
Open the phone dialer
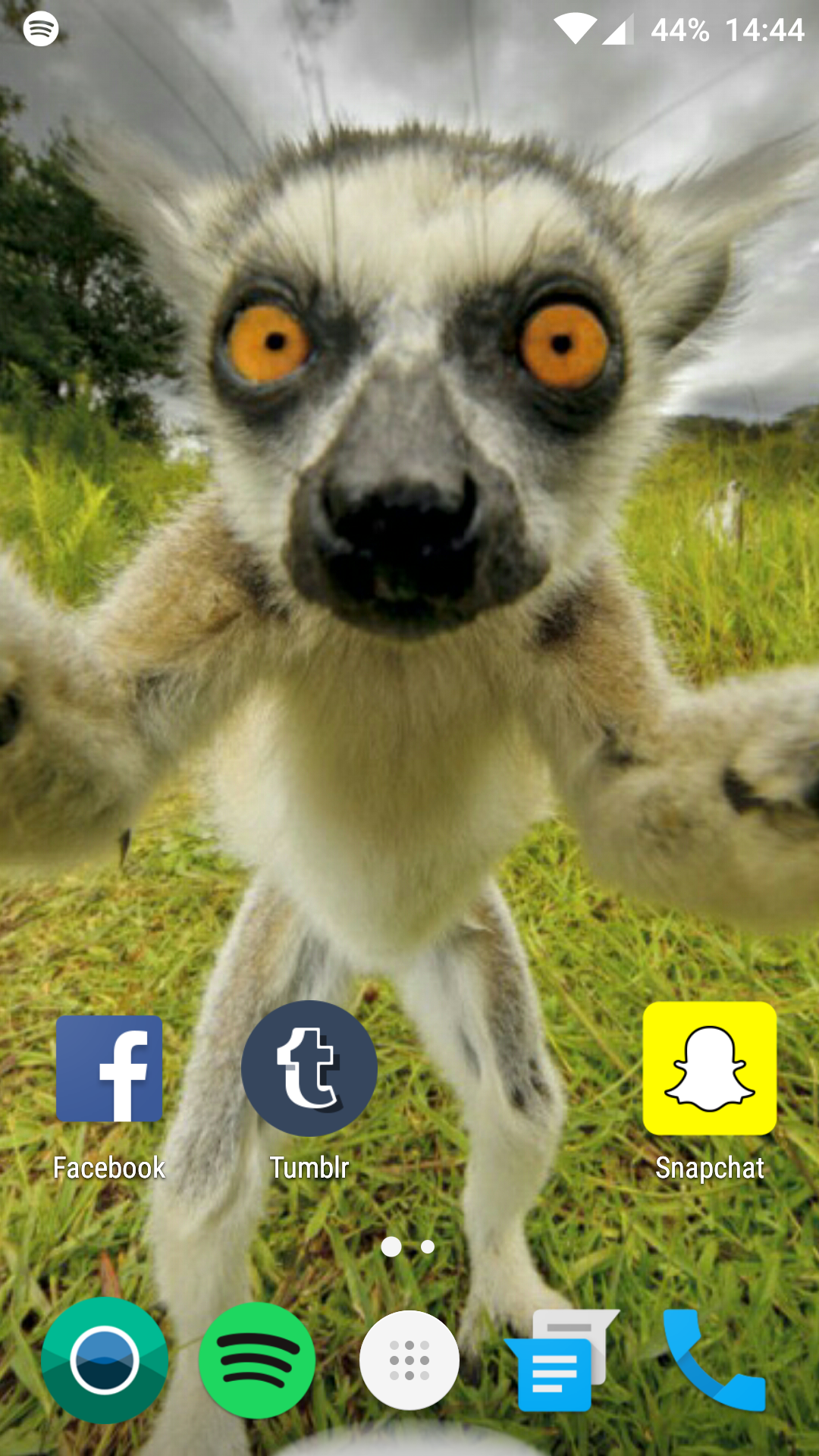point(714,1360)
